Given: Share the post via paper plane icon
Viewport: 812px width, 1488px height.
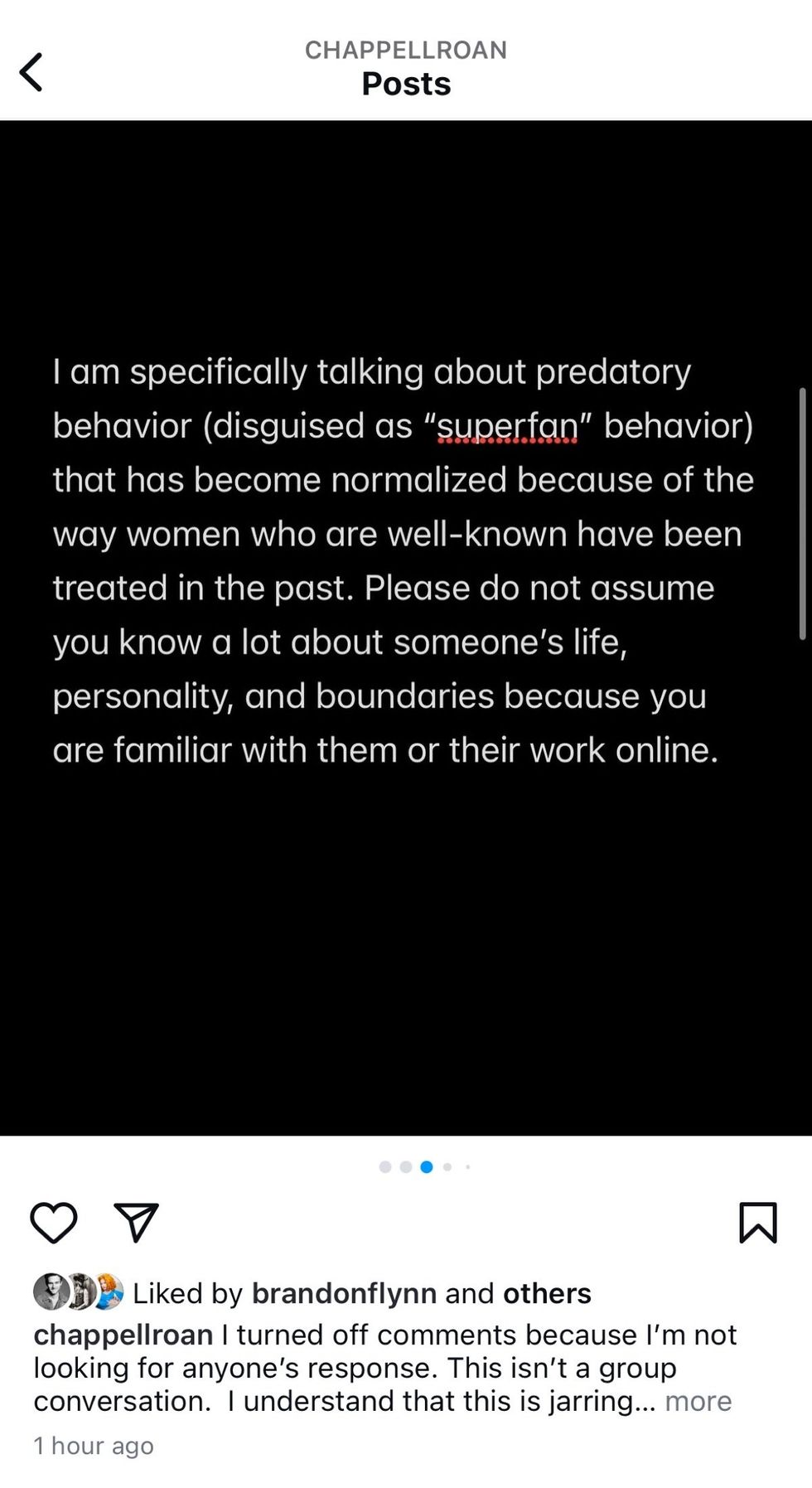Looking at the screenshot, I should pyautogui.click(x=136, y=1222).
